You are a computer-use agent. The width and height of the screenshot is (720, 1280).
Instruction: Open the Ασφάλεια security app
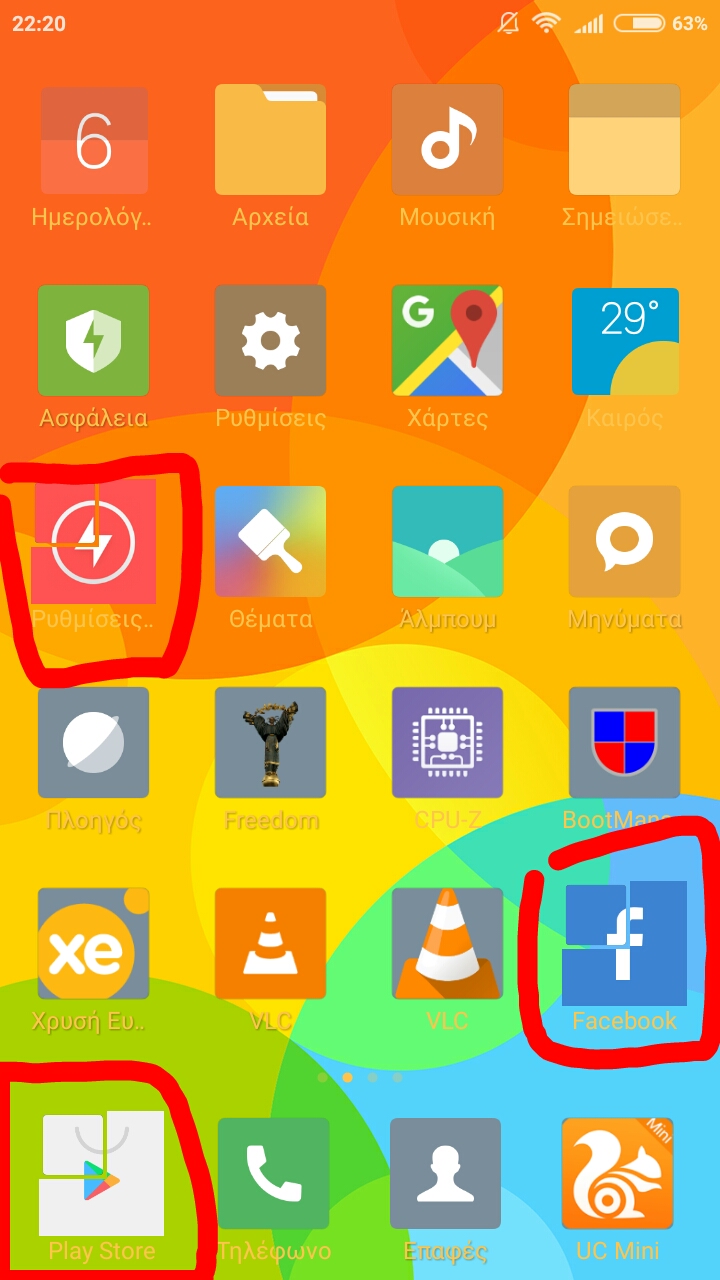tap(94, 341)
